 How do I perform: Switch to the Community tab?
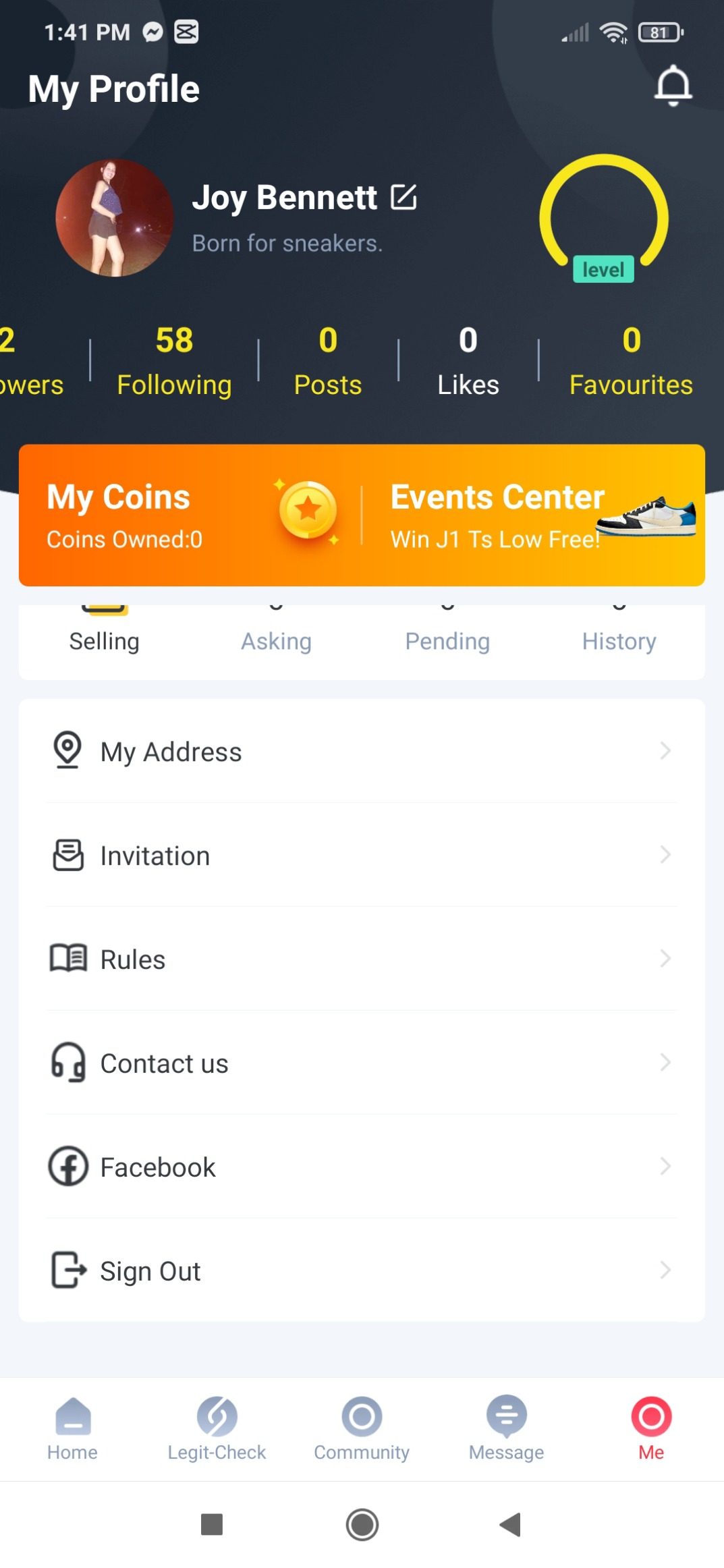362,1428
